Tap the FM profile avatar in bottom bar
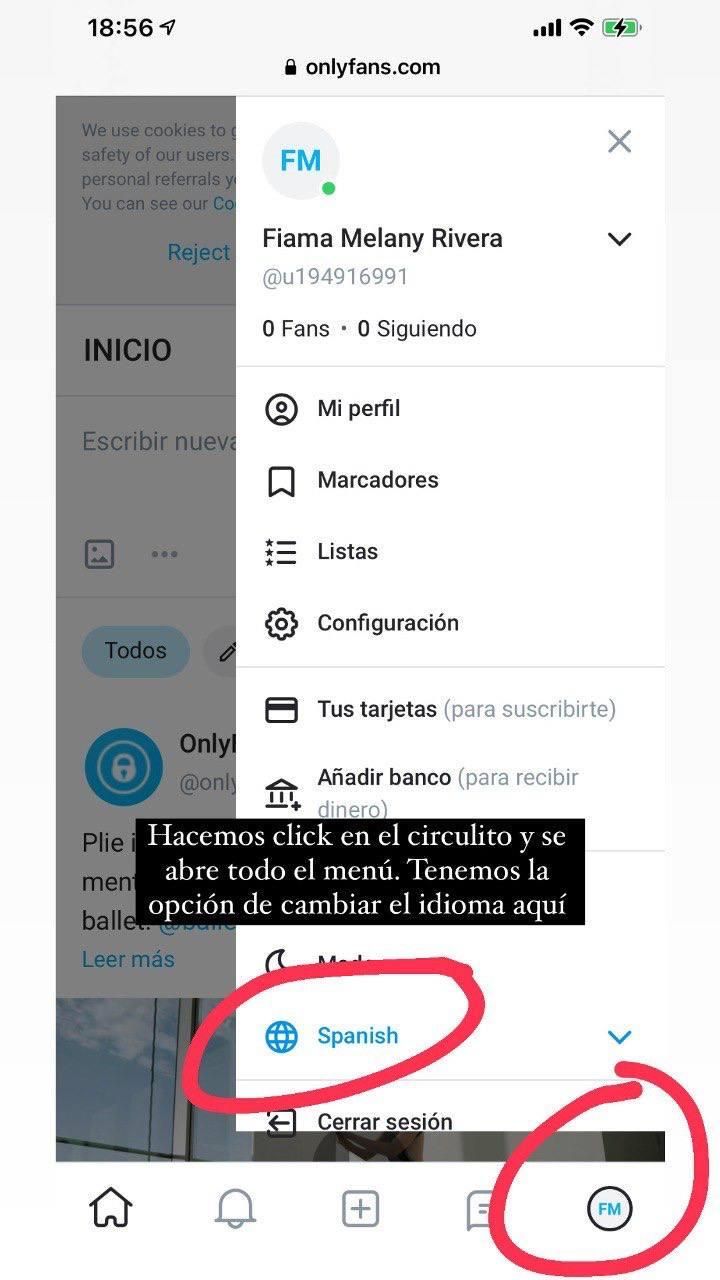 coord(609,1209)
